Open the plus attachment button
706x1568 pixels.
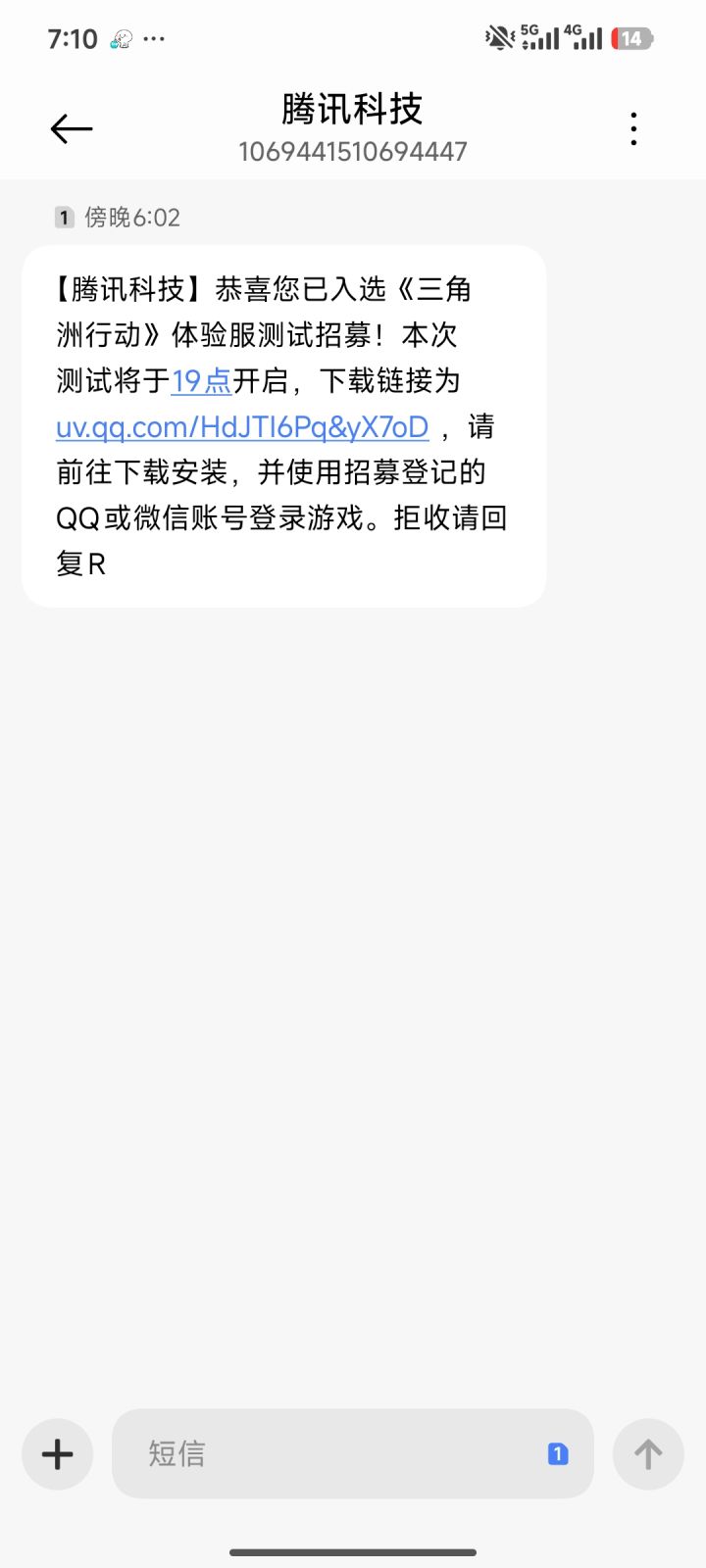(x=58, y=1453)
